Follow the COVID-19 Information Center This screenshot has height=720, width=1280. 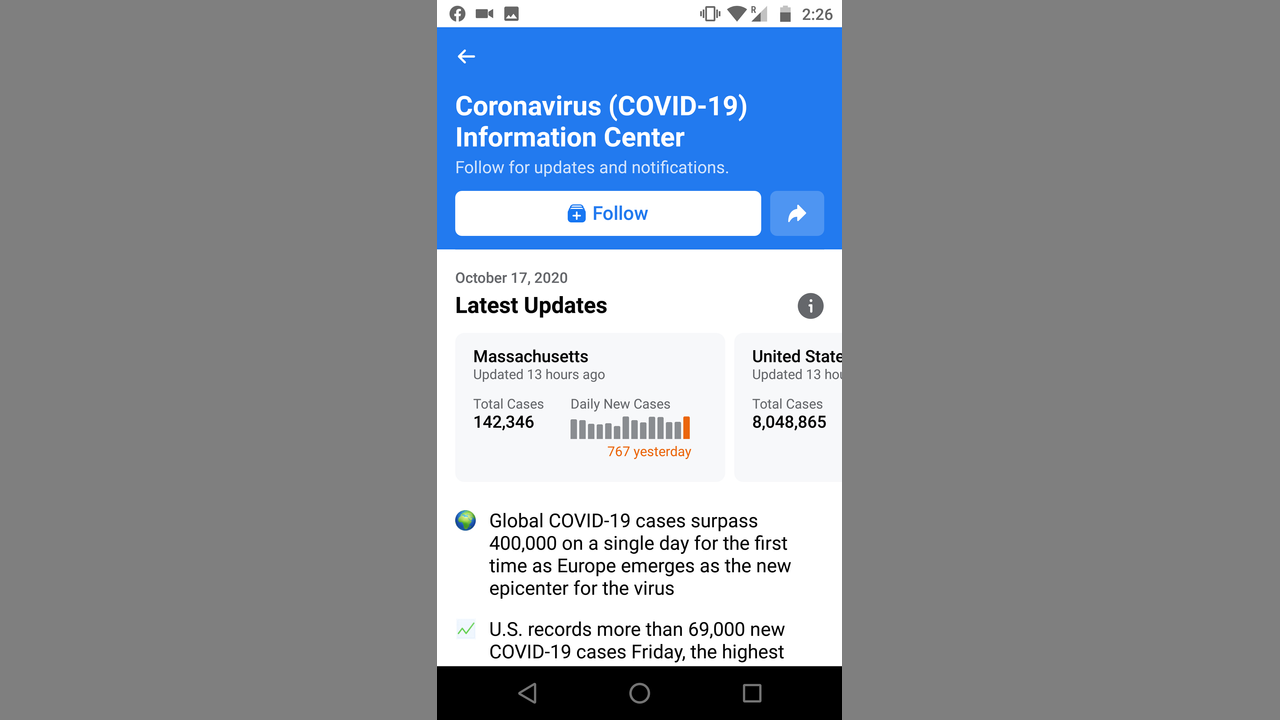[x=608, y=213]
